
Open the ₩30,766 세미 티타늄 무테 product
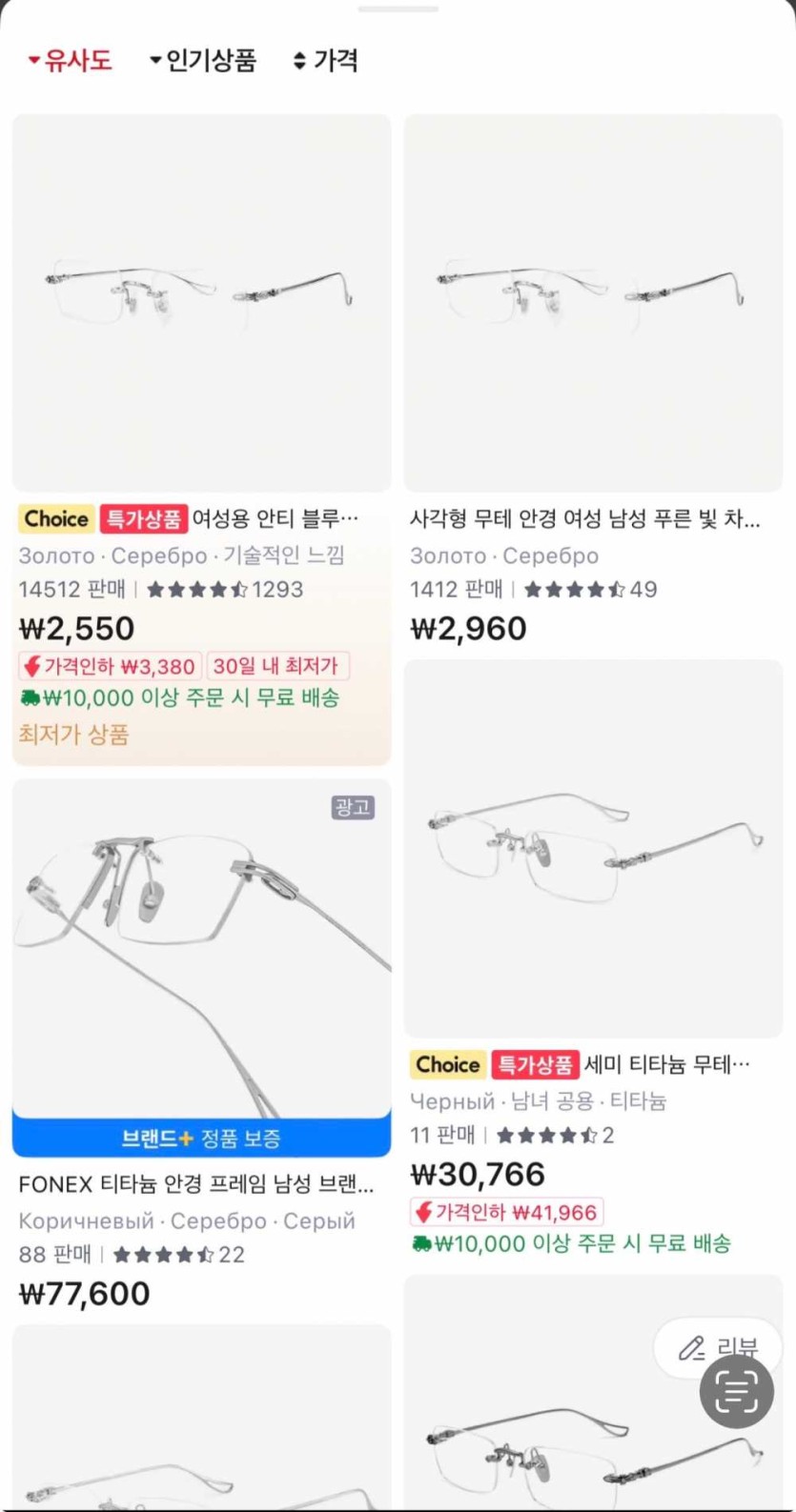(x=592, y=850)
